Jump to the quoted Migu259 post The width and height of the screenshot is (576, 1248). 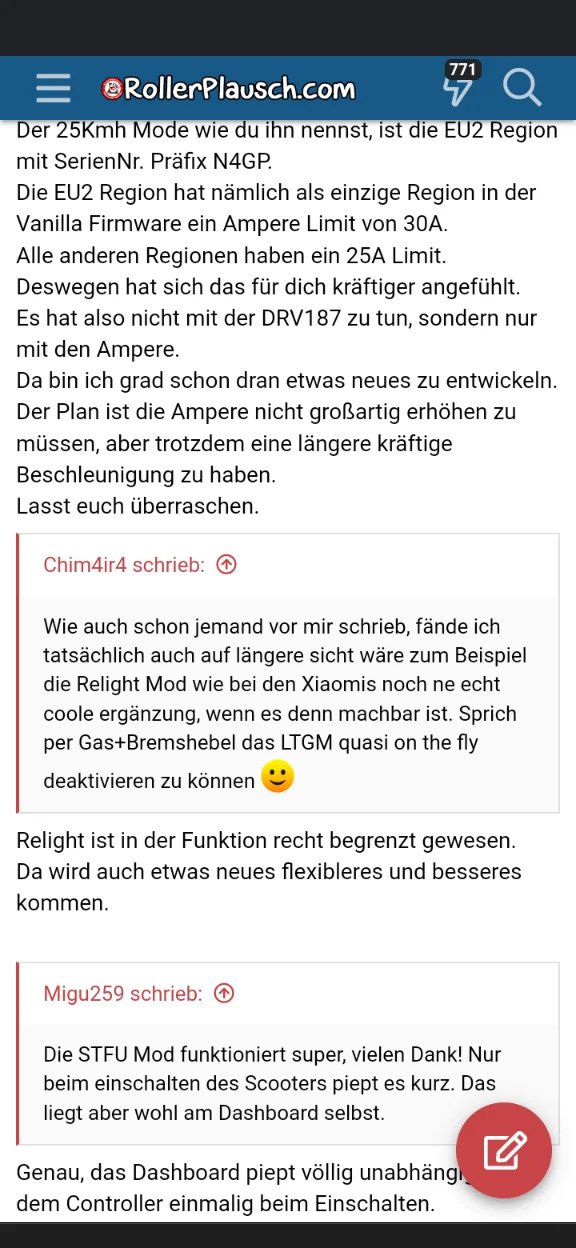[x=224, y=993]
